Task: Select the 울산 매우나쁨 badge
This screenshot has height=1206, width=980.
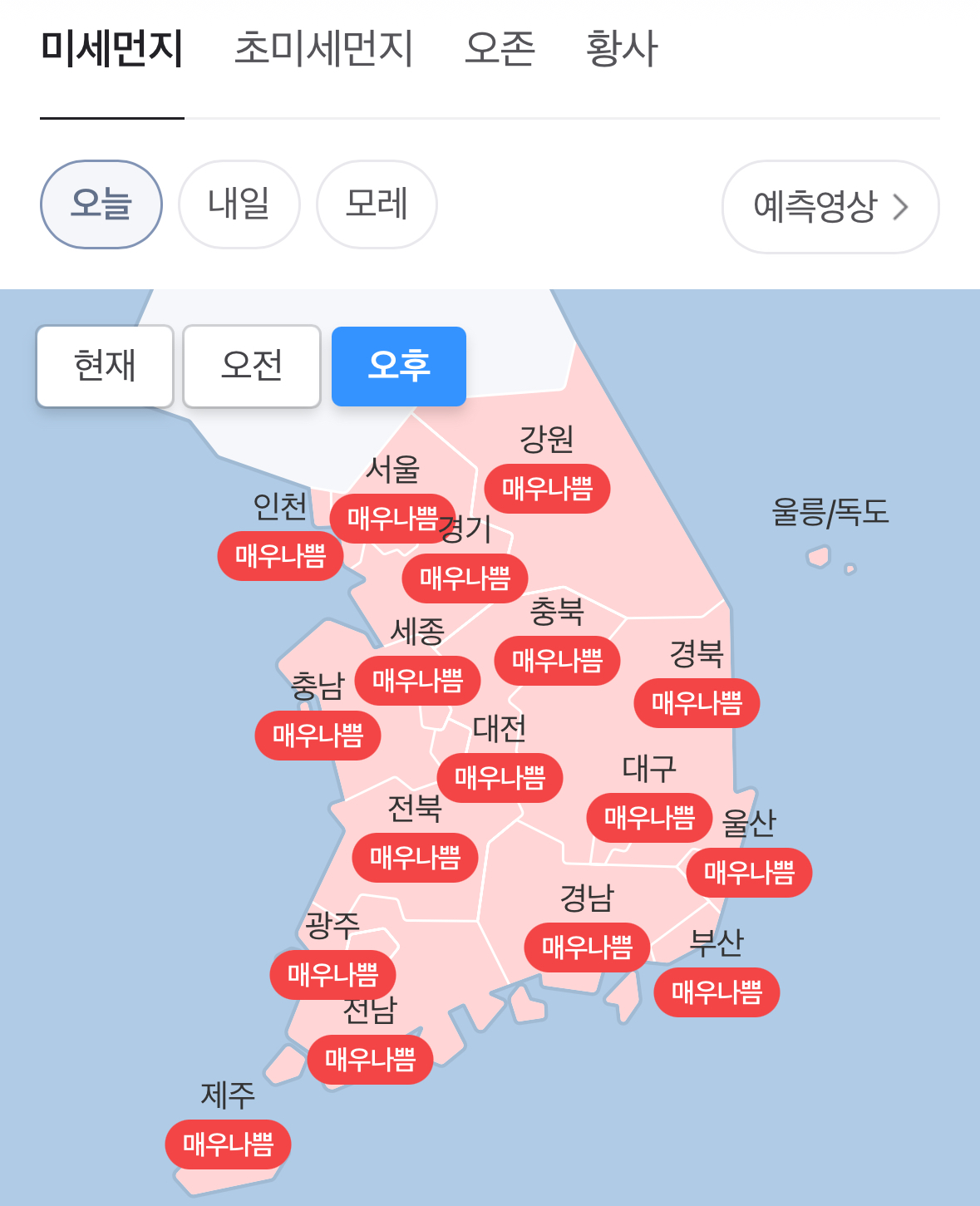Action: 748,873
